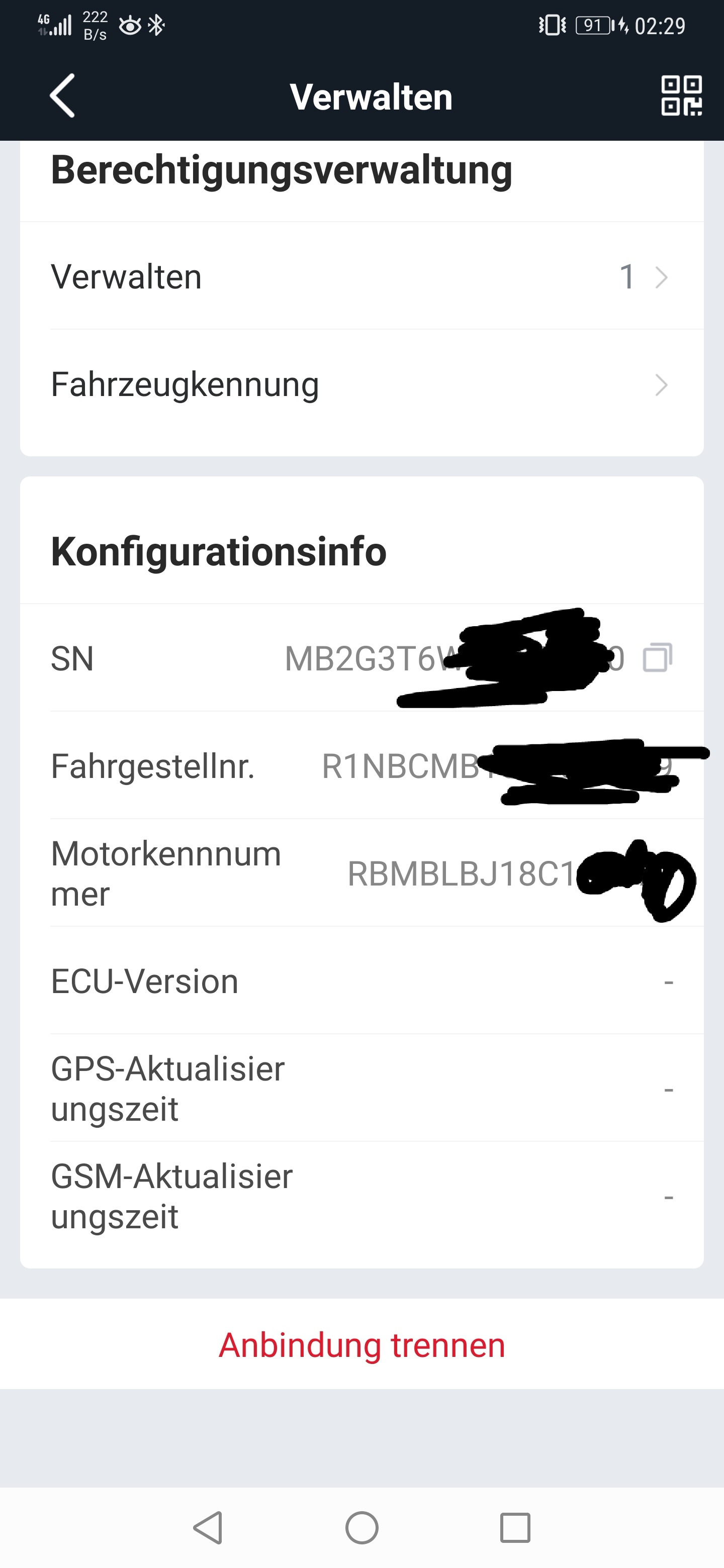This screenshot has width=724, height=1568.
Task: Copy the SN serial number
Action: (x=658, y=658)
